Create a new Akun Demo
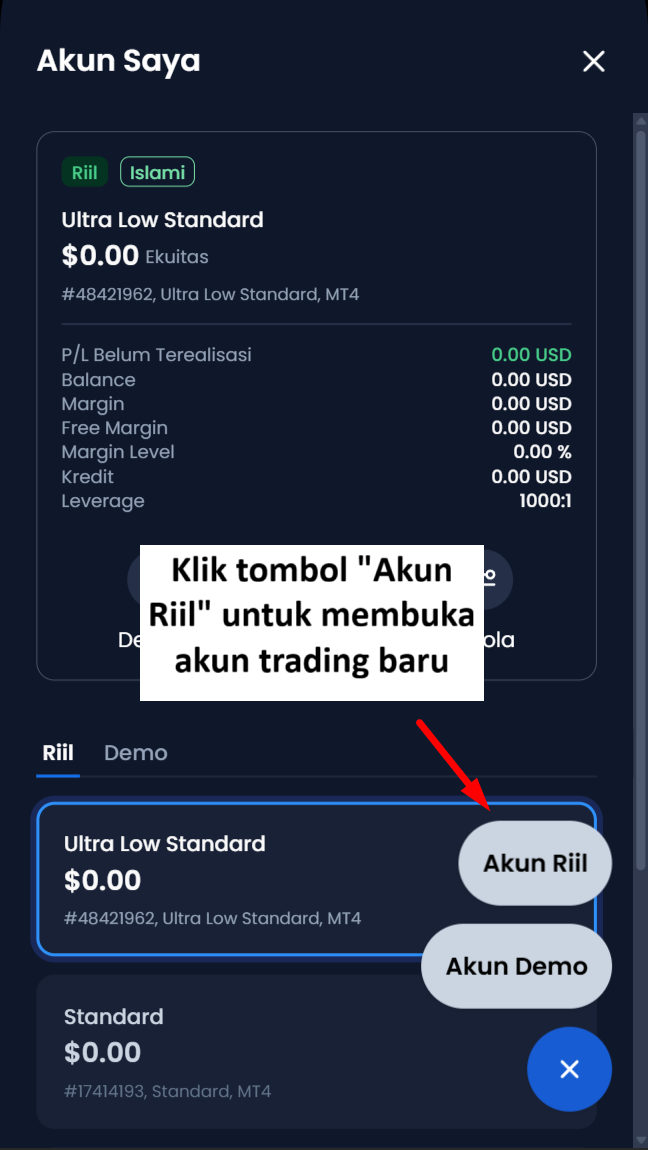Screen dimensions: 648x1150 coord(516,966)
